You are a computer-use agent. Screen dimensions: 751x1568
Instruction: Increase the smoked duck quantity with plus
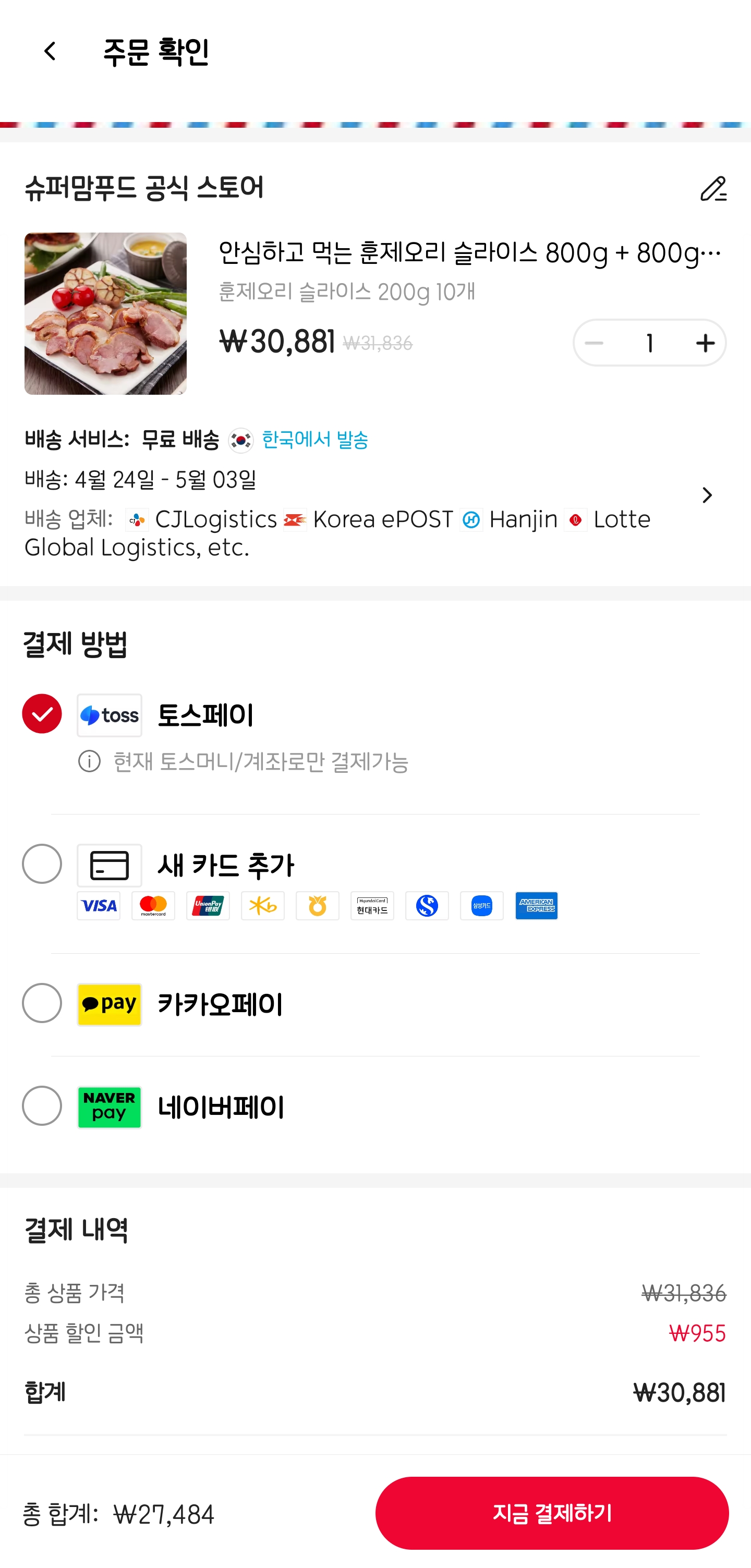[x=705, y=343]
